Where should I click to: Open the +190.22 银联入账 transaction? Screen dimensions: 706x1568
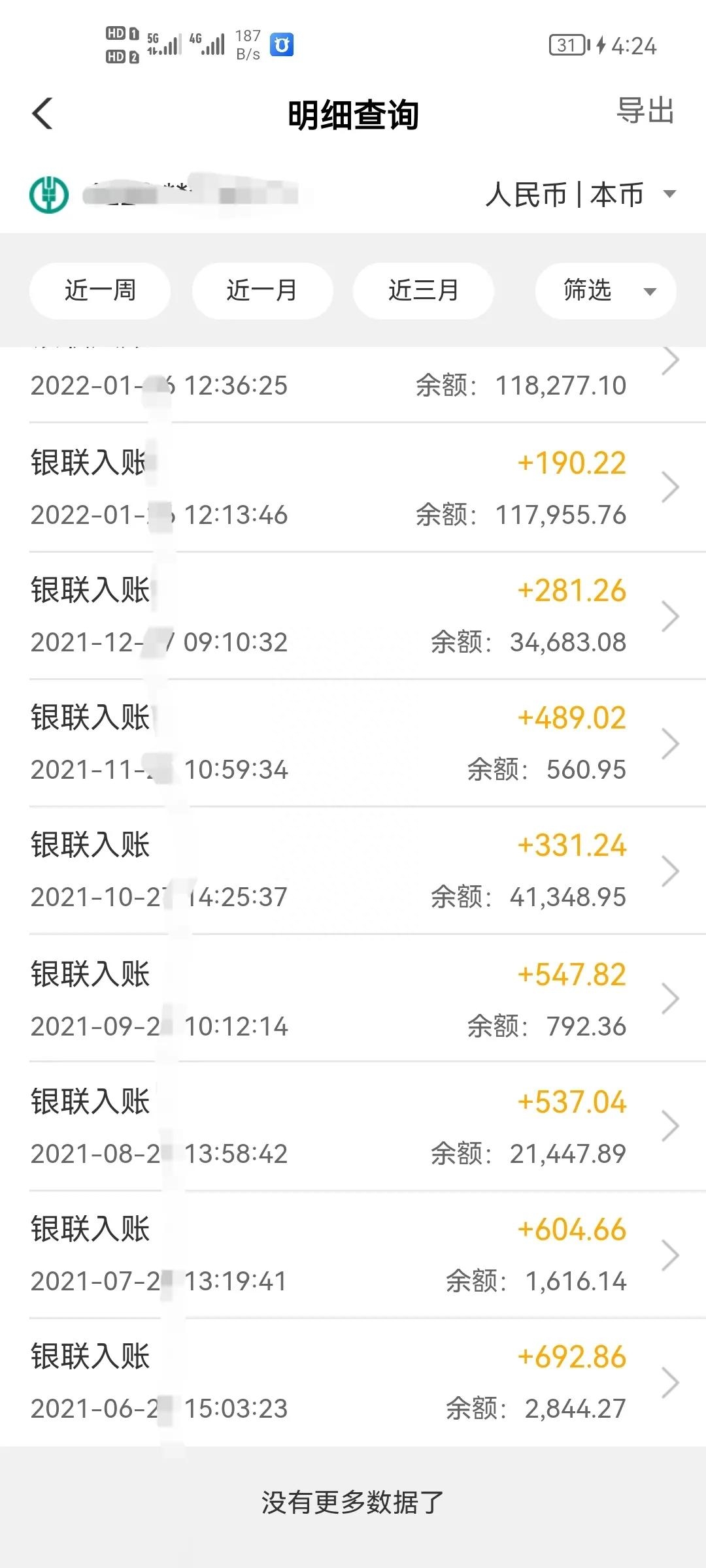(x=353, y=488)
